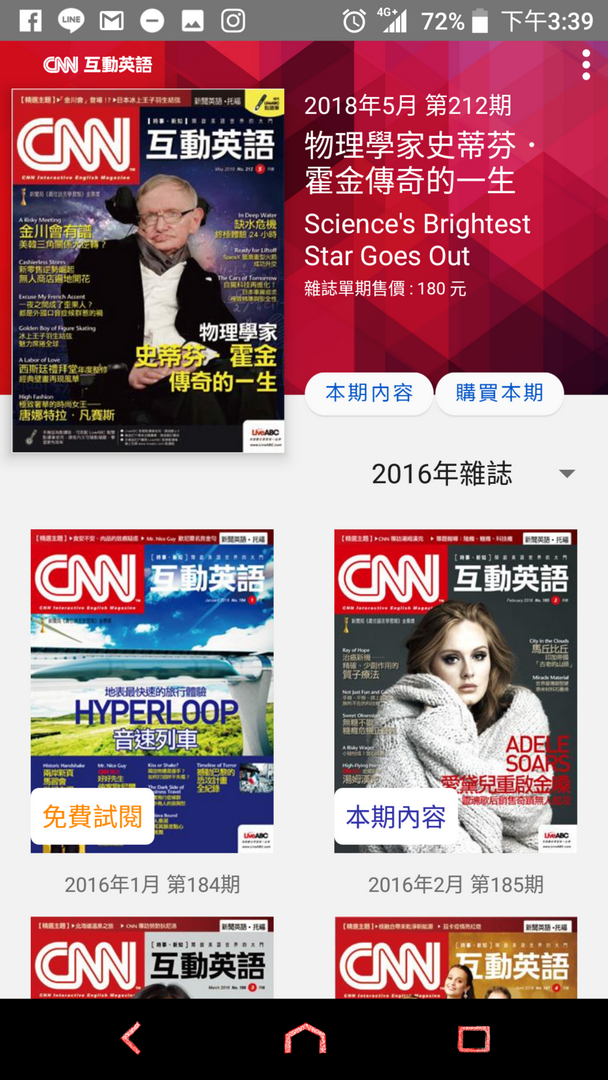Return to the home screen
The image size is (608, 1080).
coord(304,1039)
